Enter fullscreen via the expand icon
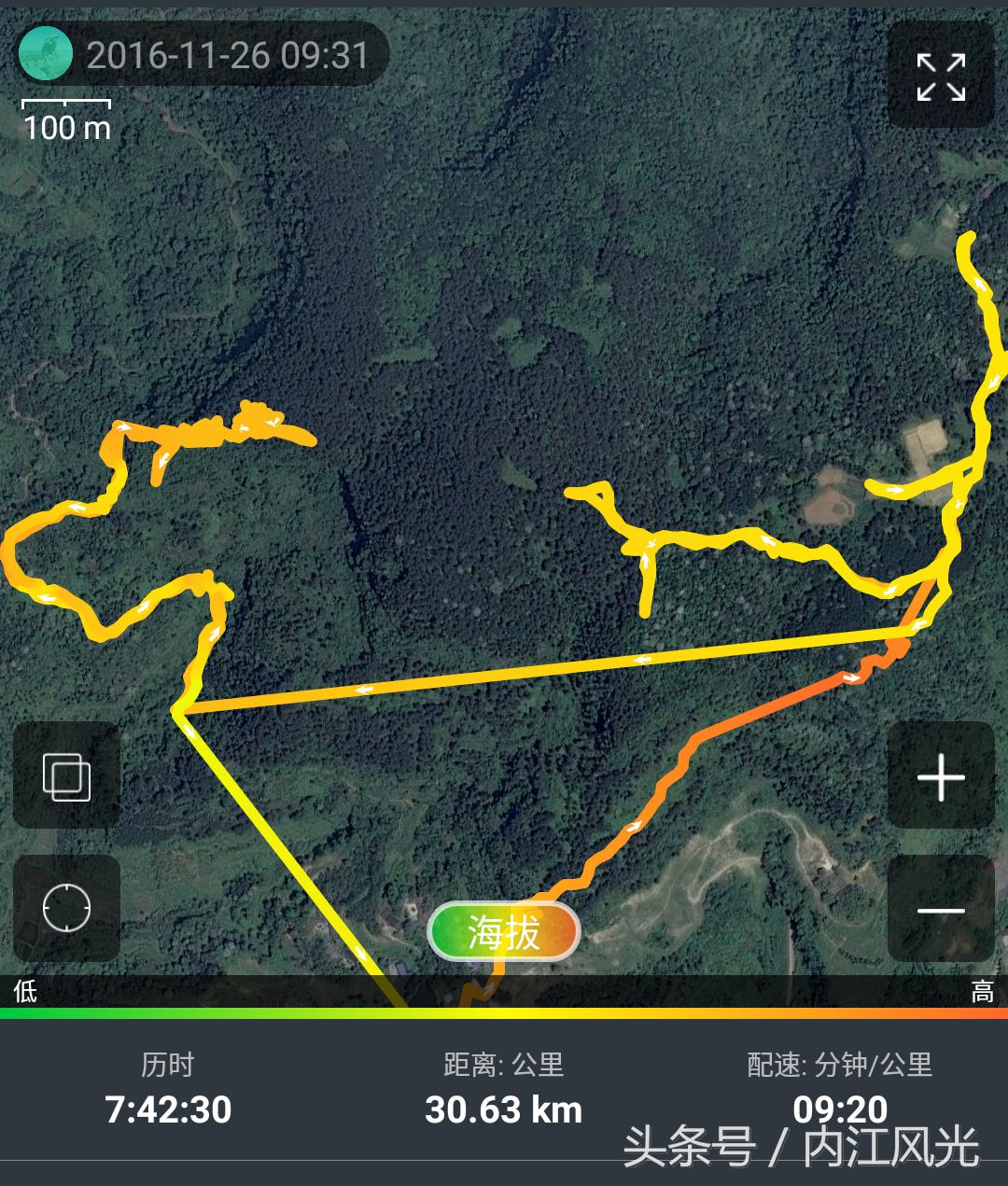 pos(941,77)
